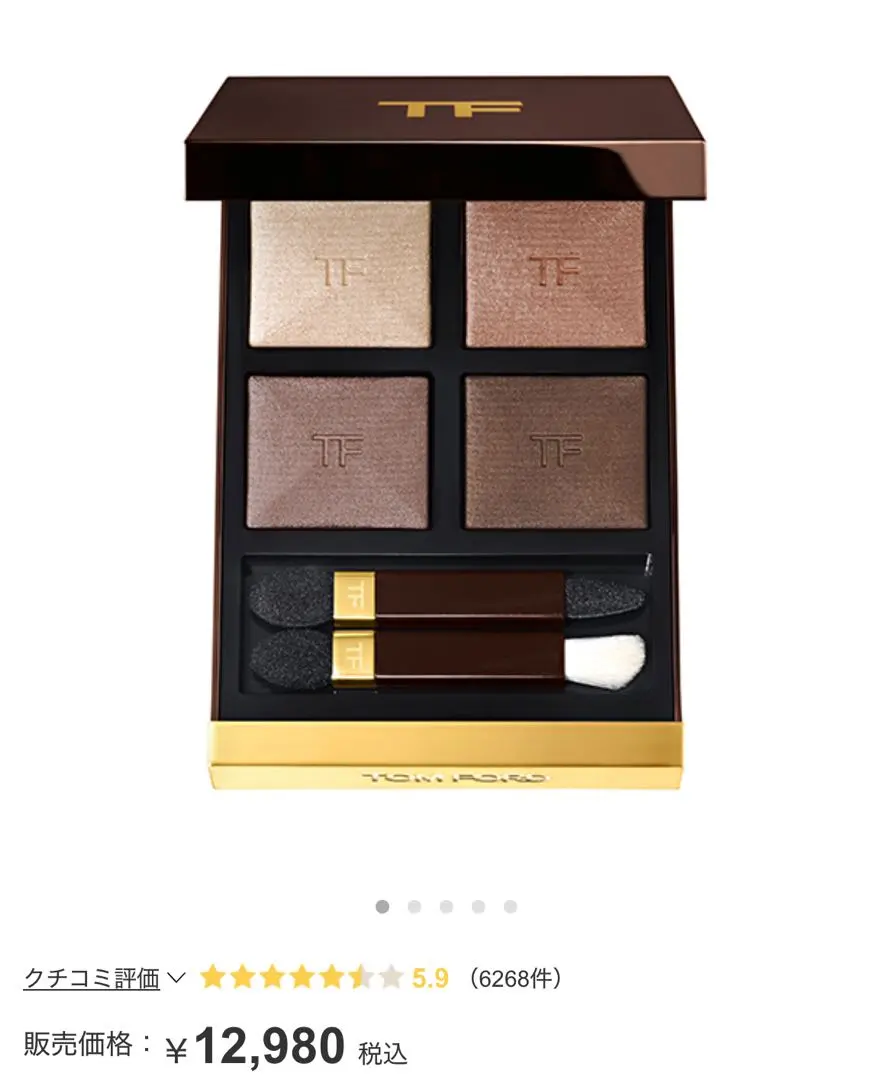Expand the クチコミ評価 chevron
Screen dimensions: 894x1080
click(176, 978)
